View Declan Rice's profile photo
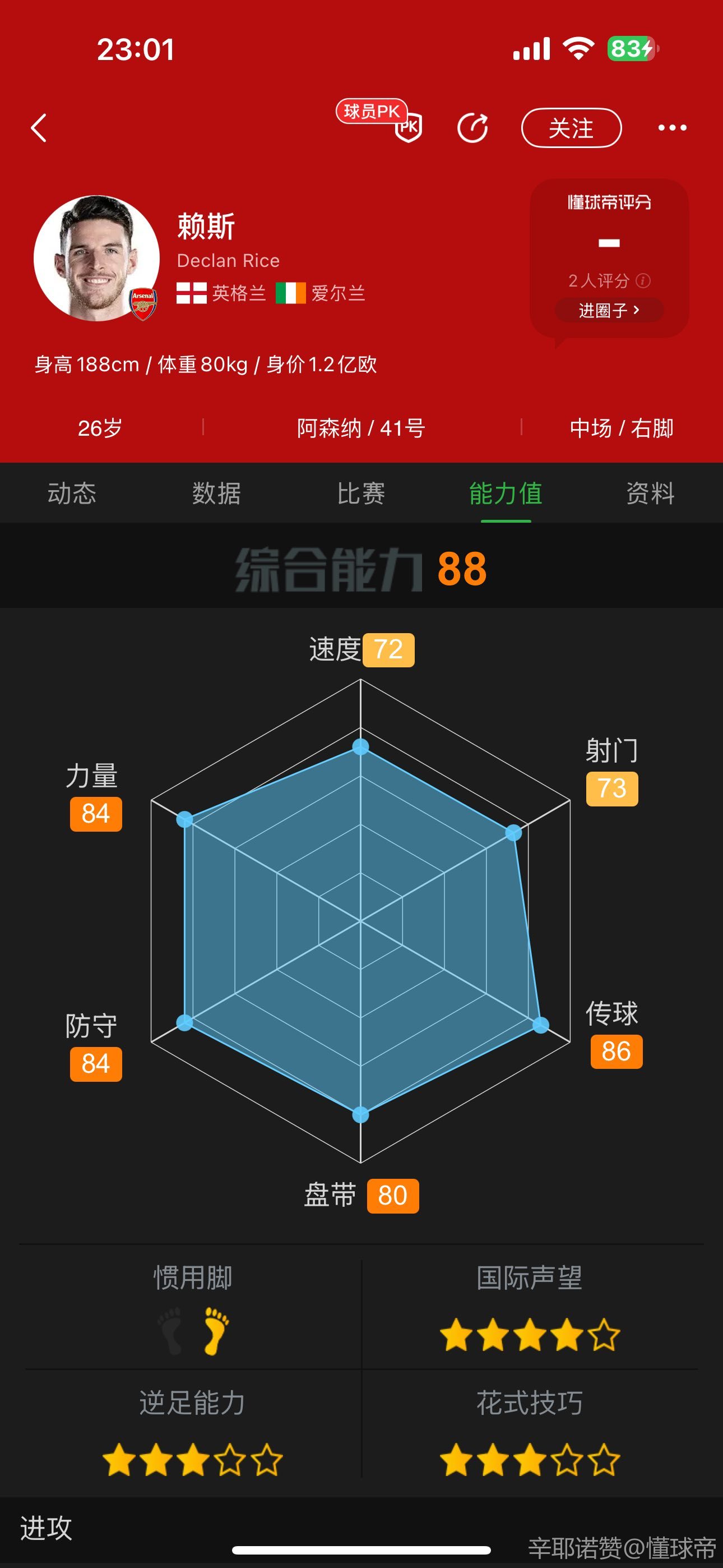The image size is (723, 1568). (x=96, y=258)
